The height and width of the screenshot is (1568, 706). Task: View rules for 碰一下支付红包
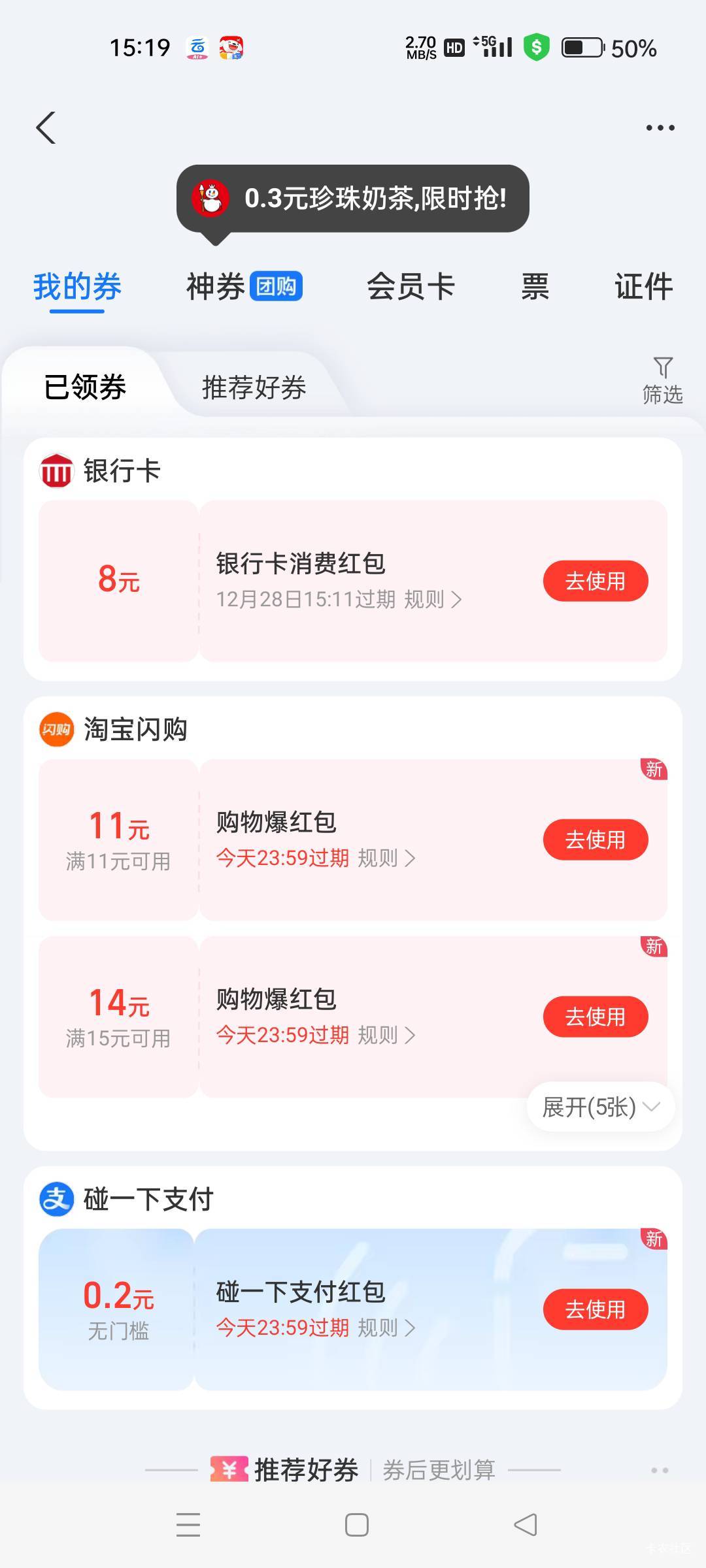386,1328
